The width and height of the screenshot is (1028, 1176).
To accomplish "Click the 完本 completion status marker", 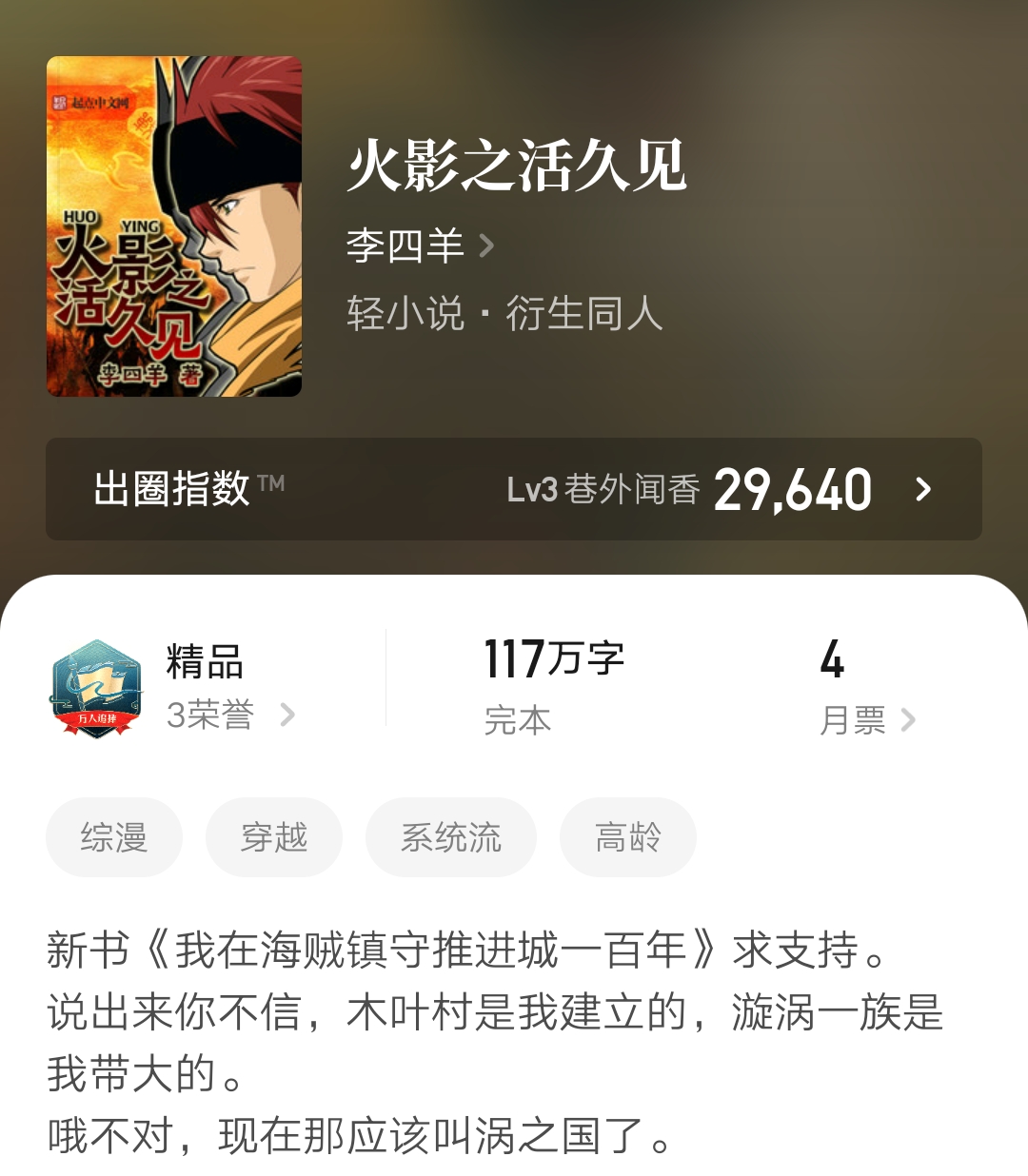I will 515,721.
